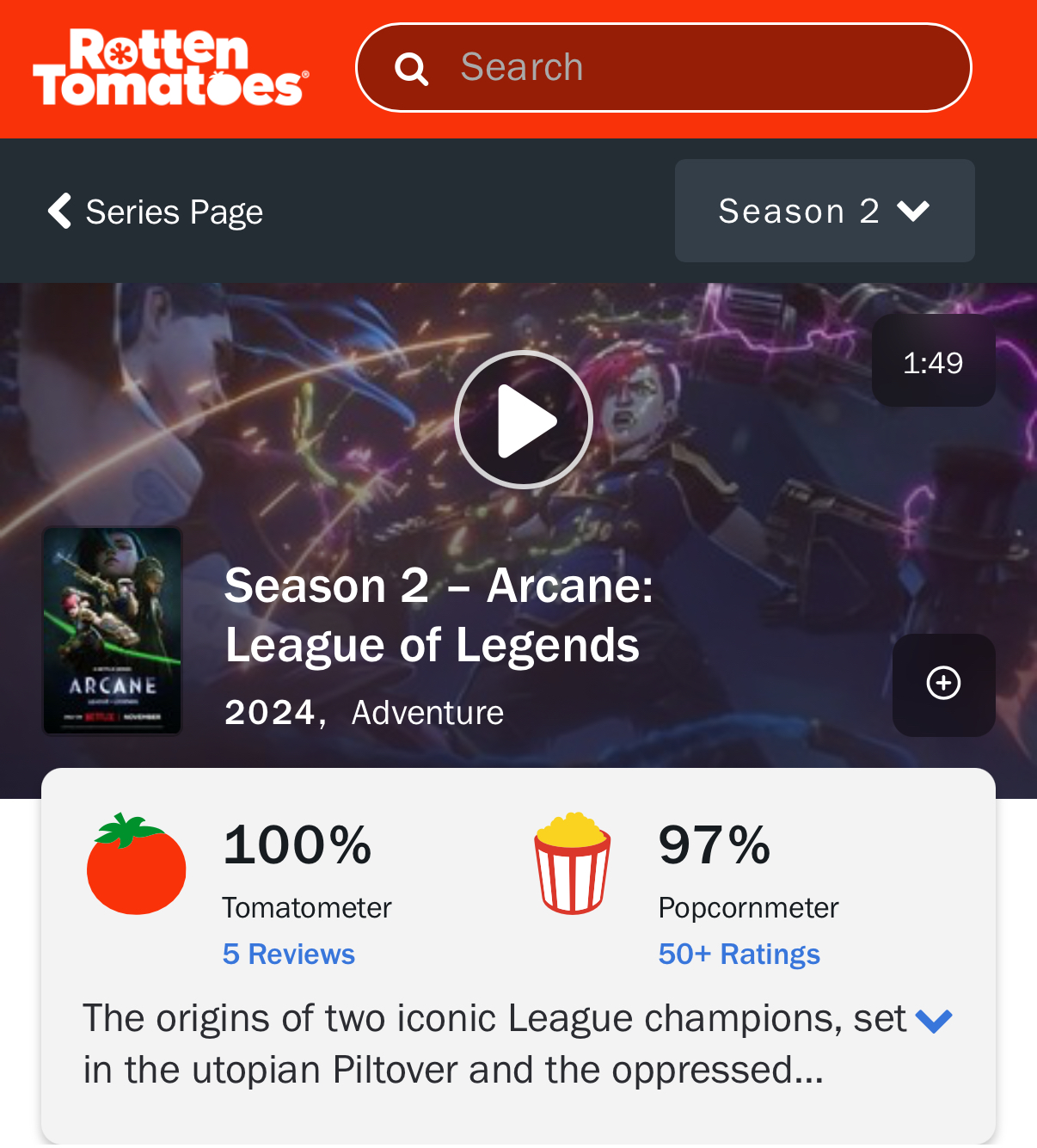The image size is (1037, 1148).
Task: Play the Arcane Season 2 trailer
Action: [523, 420]
